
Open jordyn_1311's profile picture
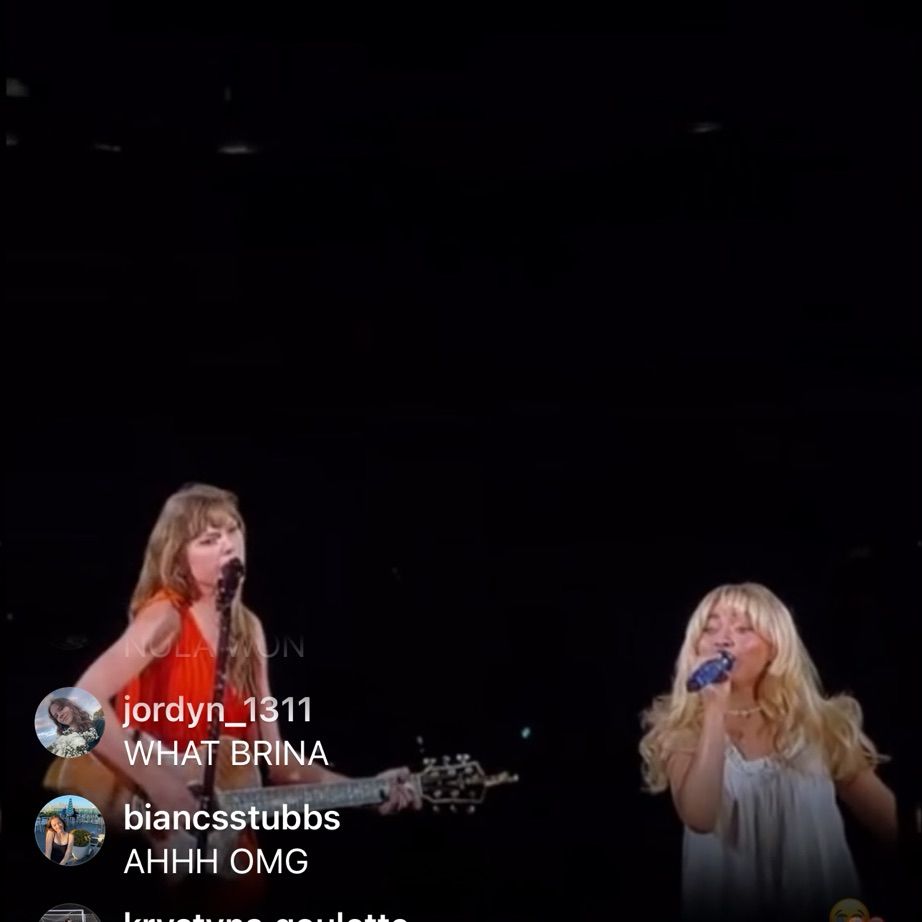click(69, 722)
